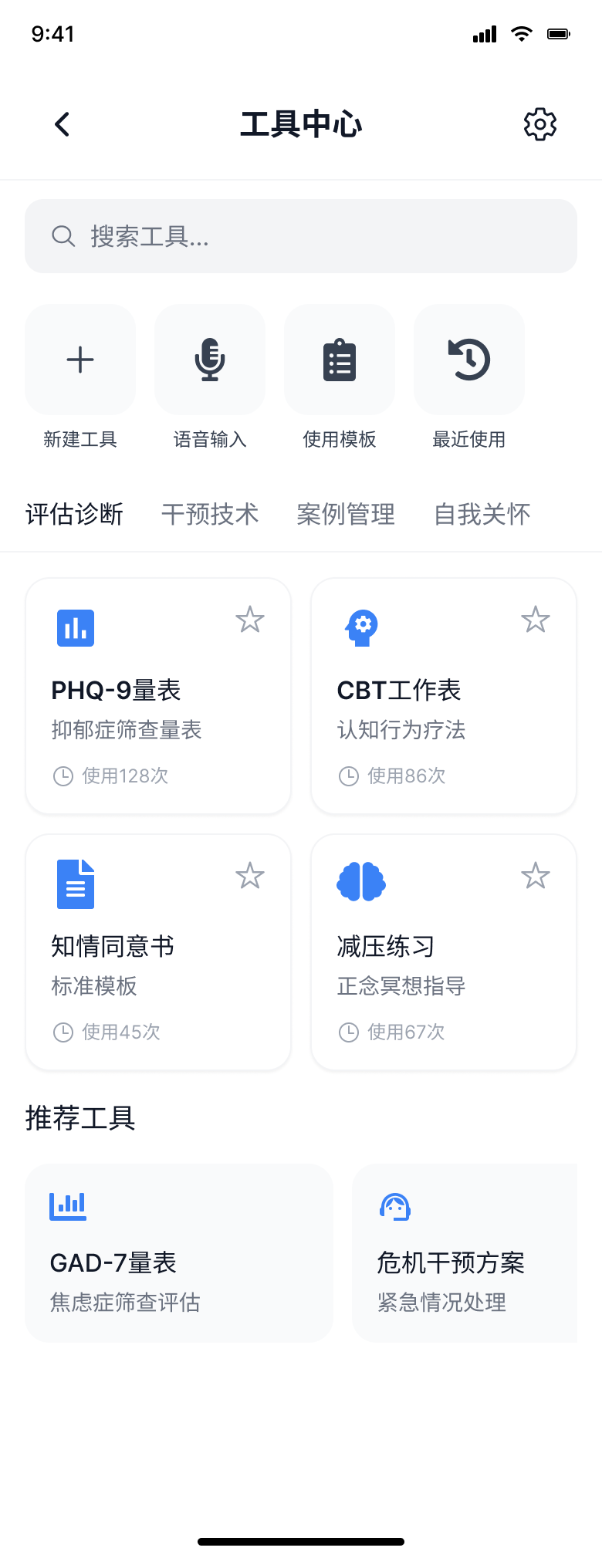
Task: Favorite the CBT工作表 card
Action: [536, 619]
